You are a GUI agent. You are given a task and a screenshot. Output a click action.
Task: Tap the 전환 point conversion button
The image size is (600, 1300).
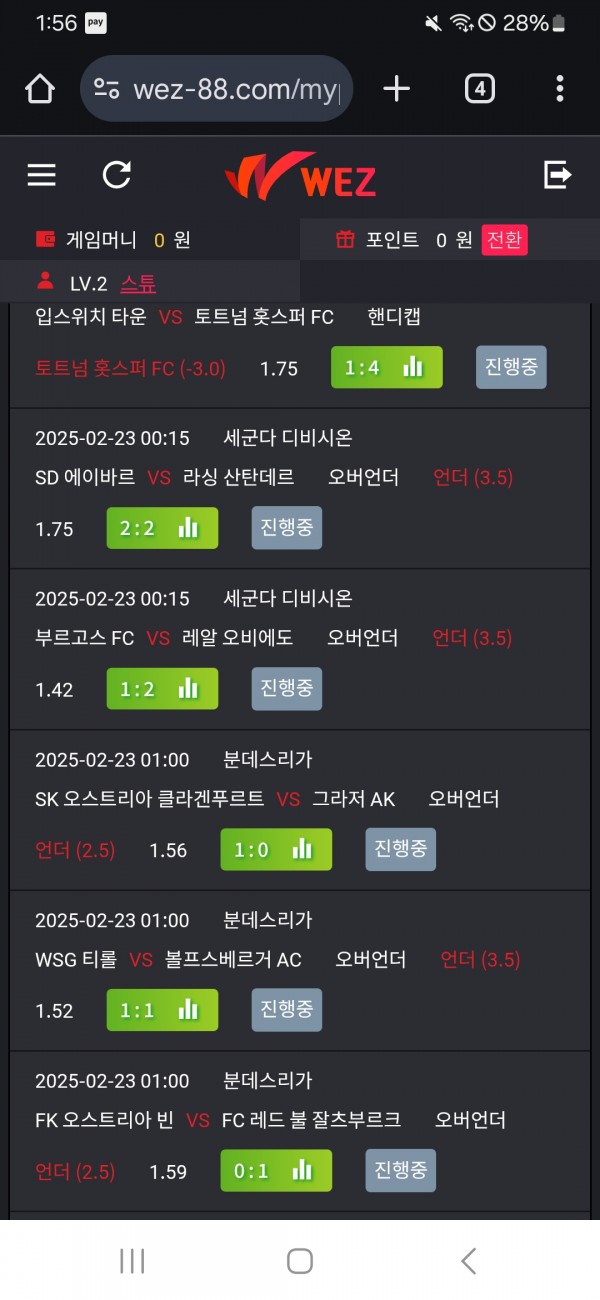point(504,240)
